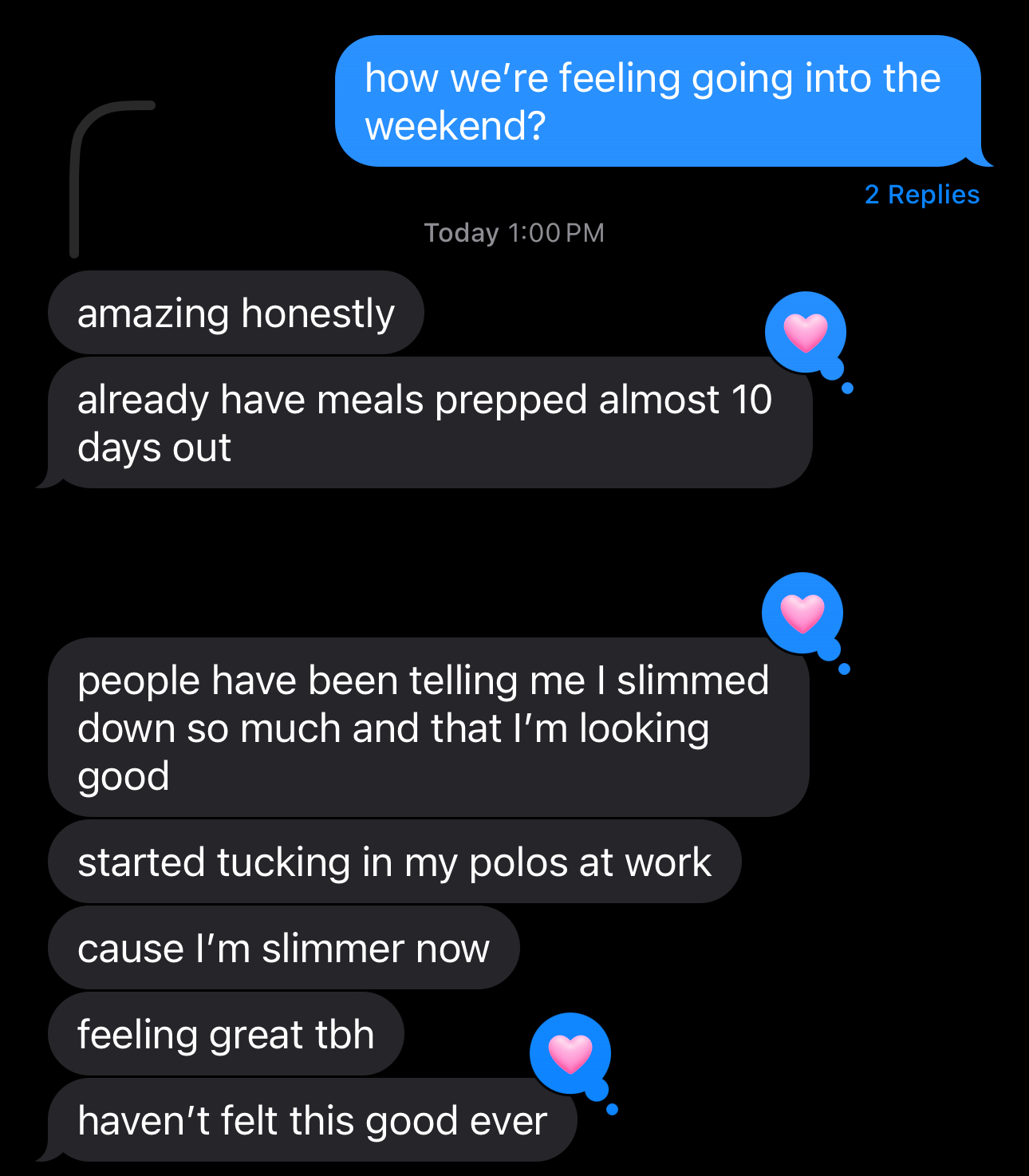Open the 2 Replies thread link
Screen dimensions: 1029x1176
921,195
